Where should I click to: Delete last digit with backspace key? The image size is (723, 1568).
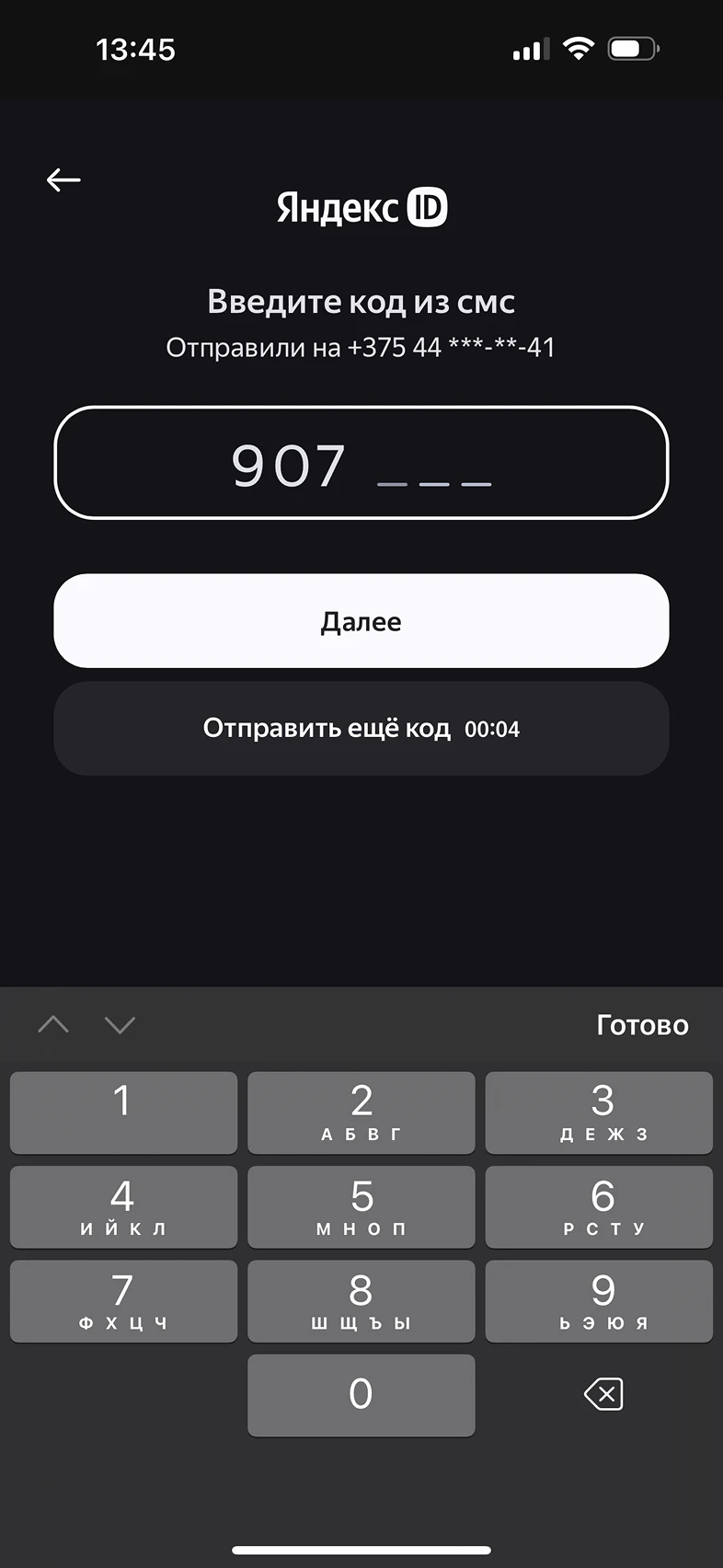(603, 1394)
